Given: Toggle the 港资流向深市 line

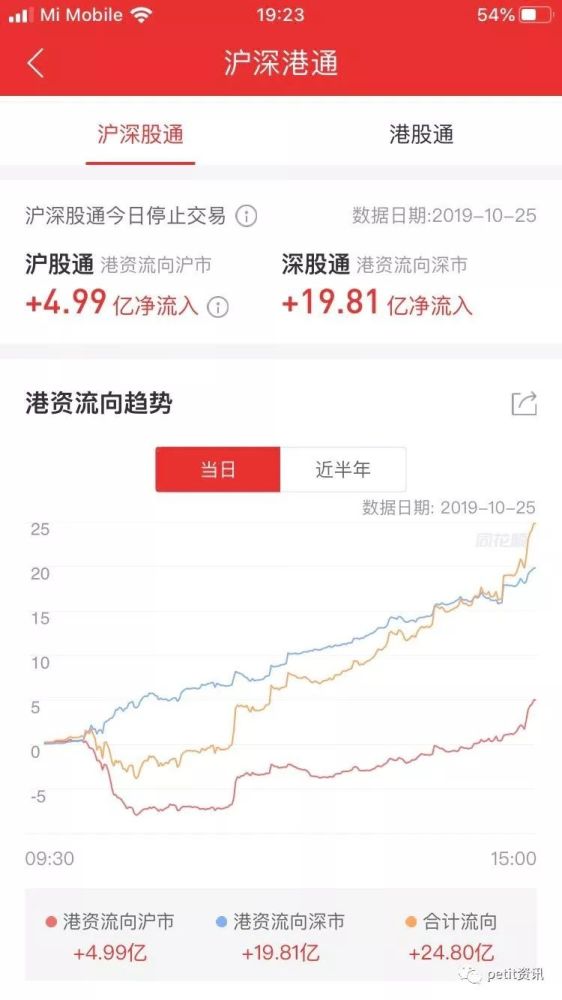Looking at the screenshot, I should point(280,921).
